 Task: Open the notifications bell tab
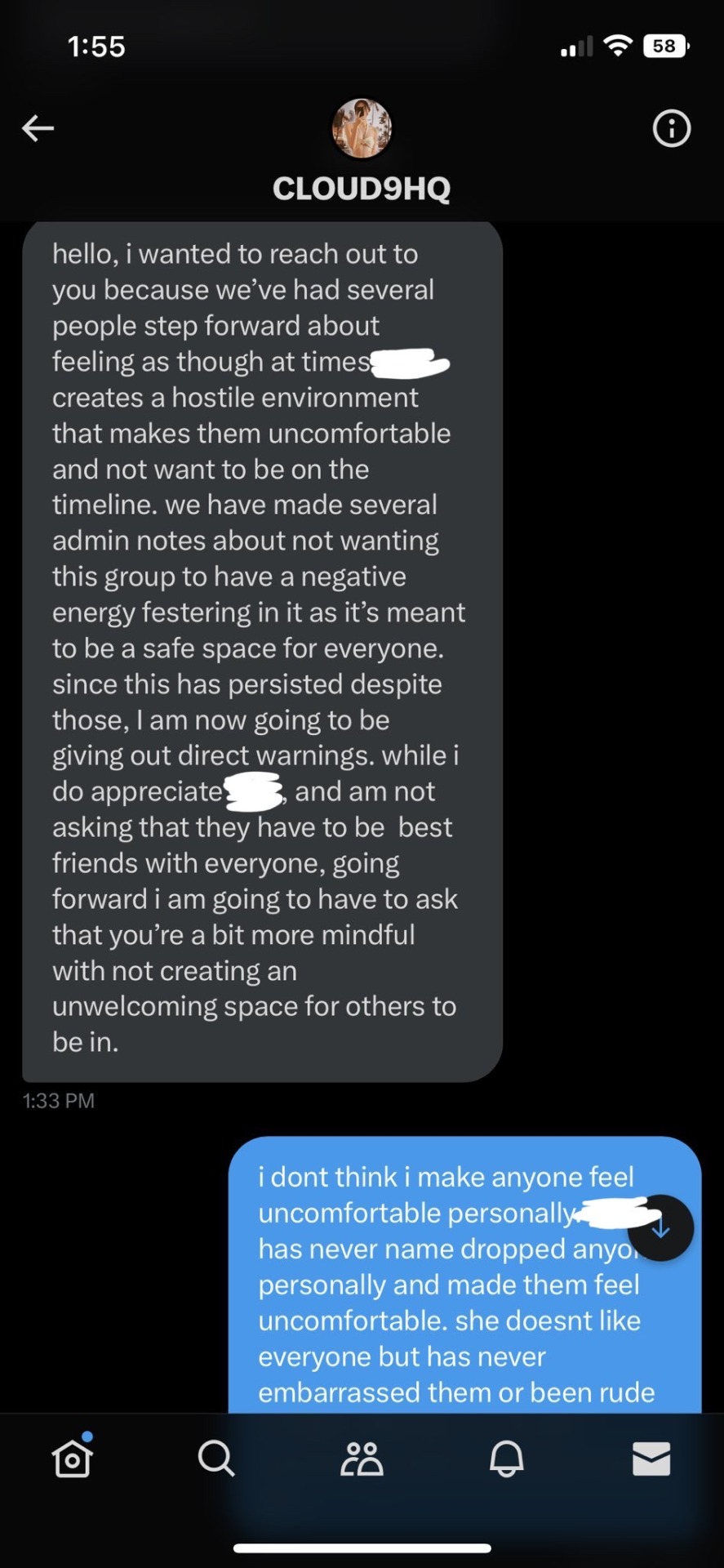coord(506,1458)
